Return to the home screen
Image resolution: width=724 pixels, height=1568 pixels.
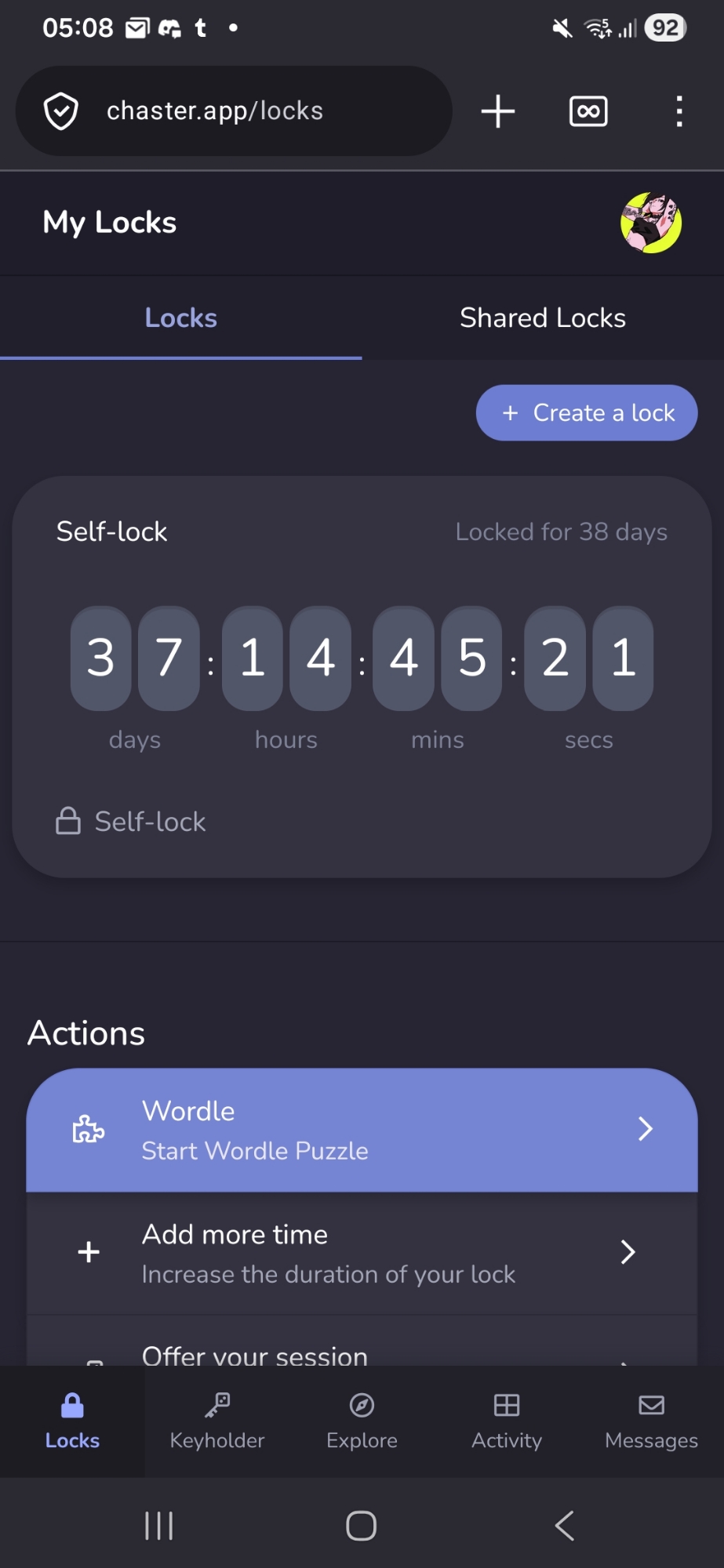tap(362, 1526)
